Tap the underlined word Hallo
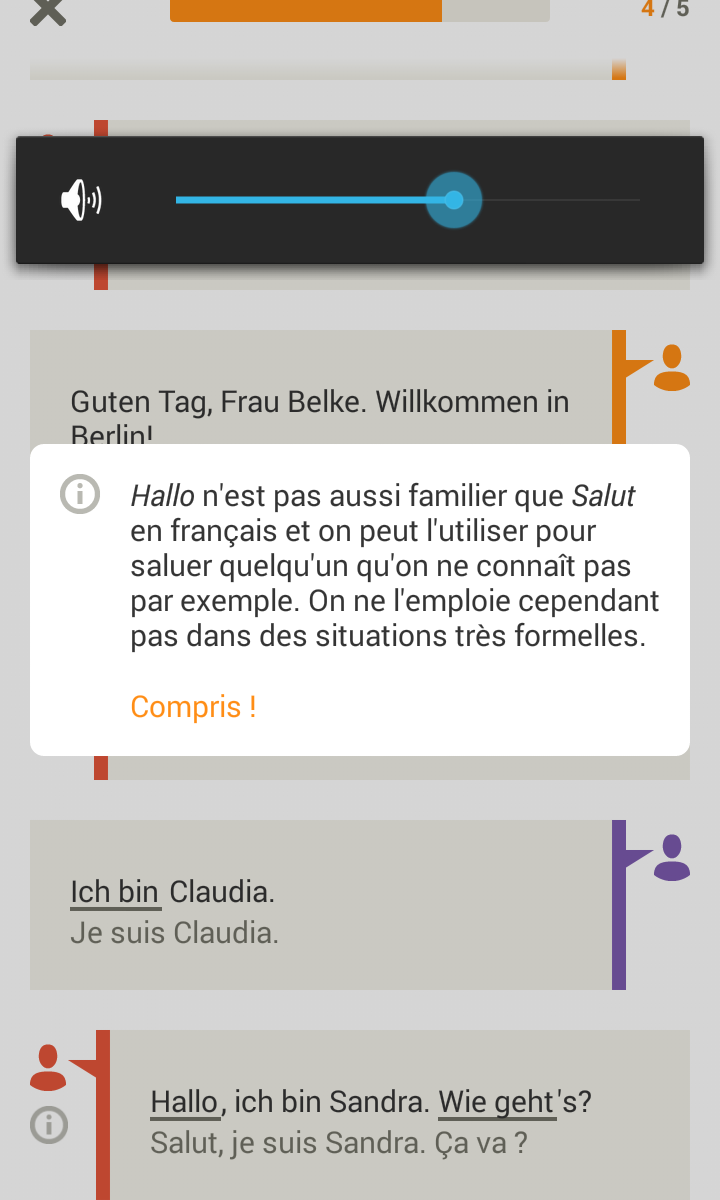Screen dimensions: 720x1200 pos(185,1103)
